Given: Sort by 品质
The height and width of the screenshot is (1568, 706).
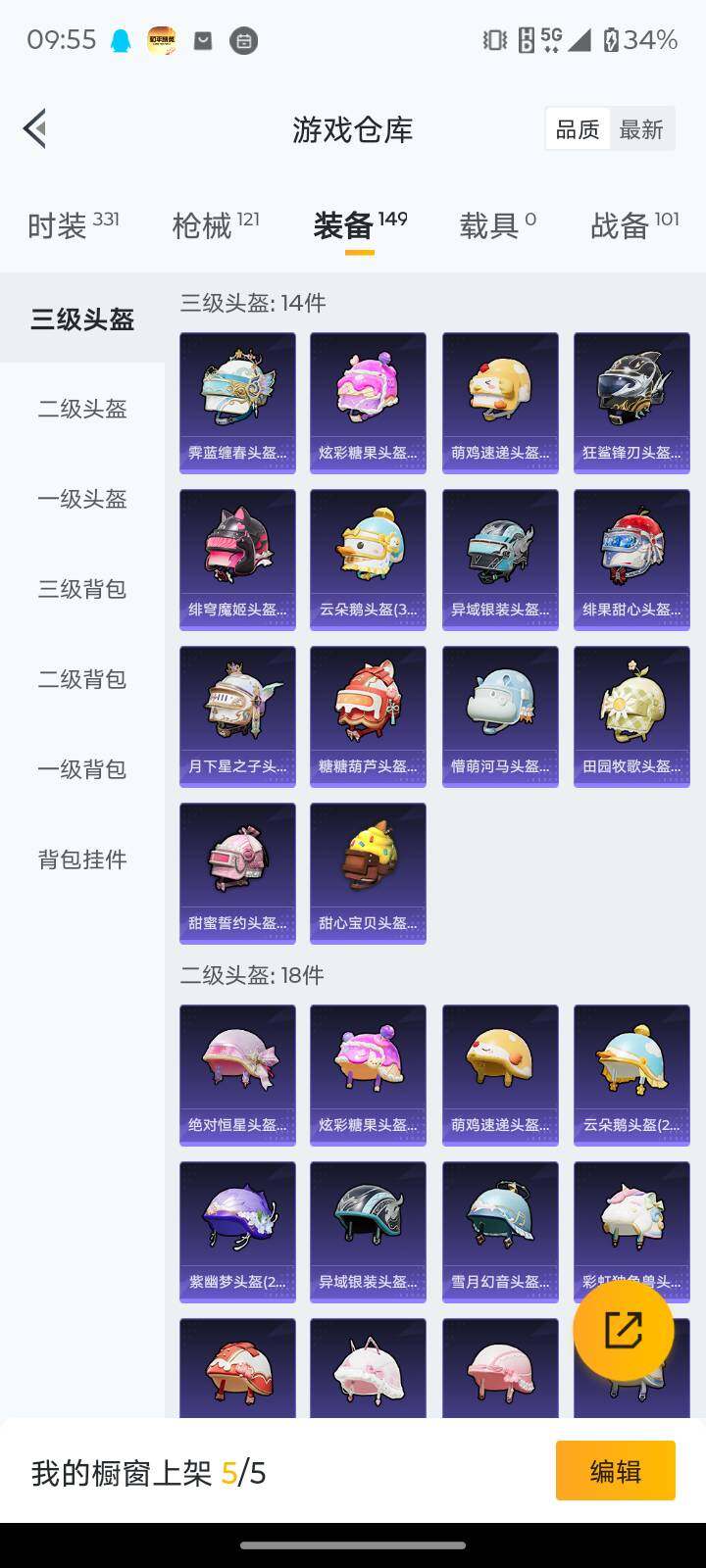Looking at the screenshot, I should [x=577, y=129].
